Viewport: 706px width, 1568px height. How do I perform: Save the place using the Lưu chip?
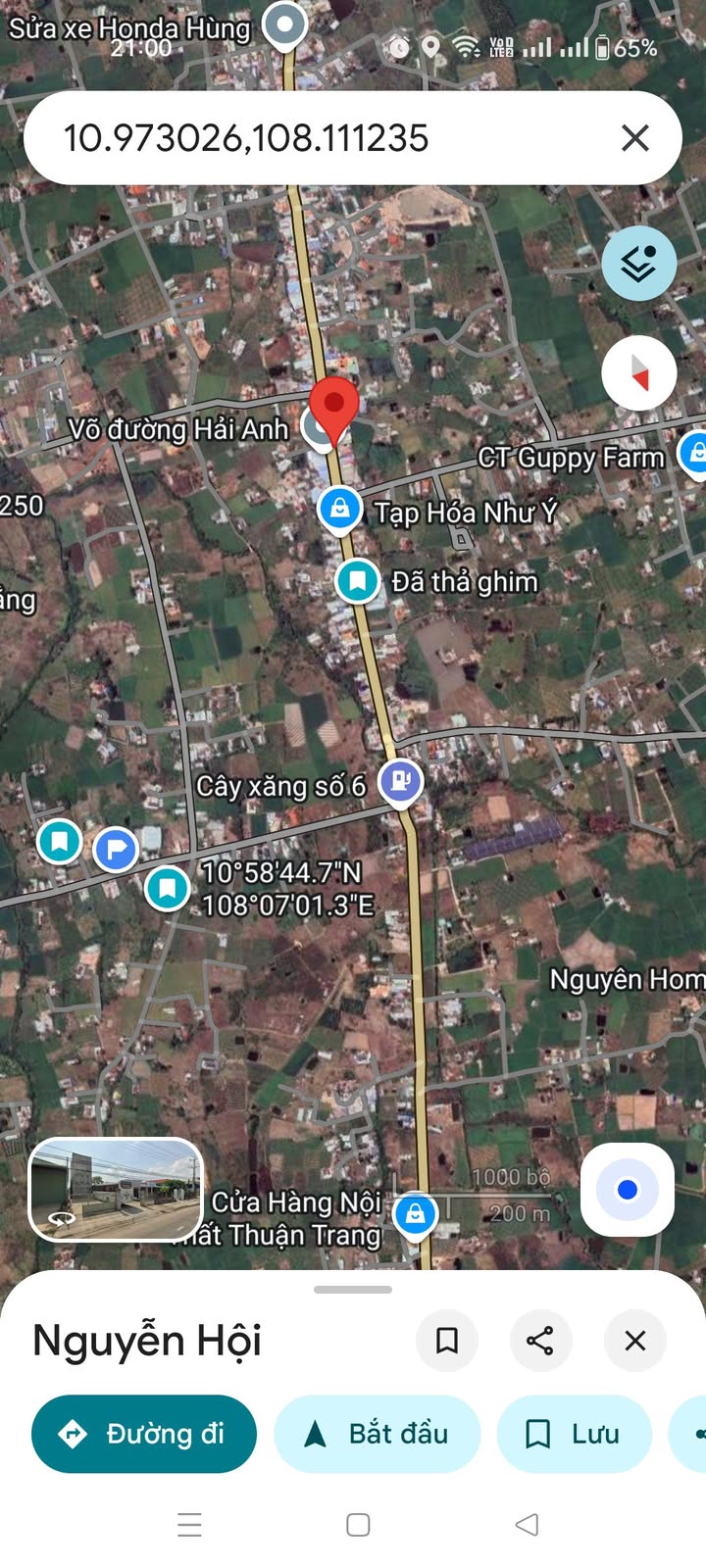pos(575,1434)
